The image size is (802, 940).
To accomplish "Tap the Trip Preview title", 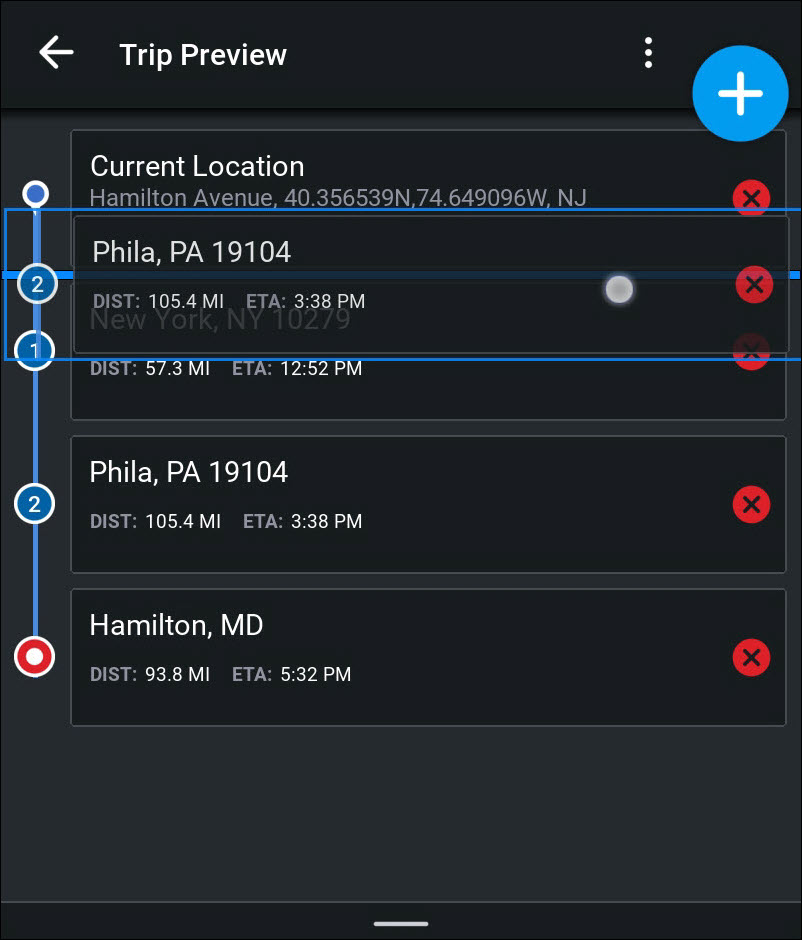I will click(202, 55).
